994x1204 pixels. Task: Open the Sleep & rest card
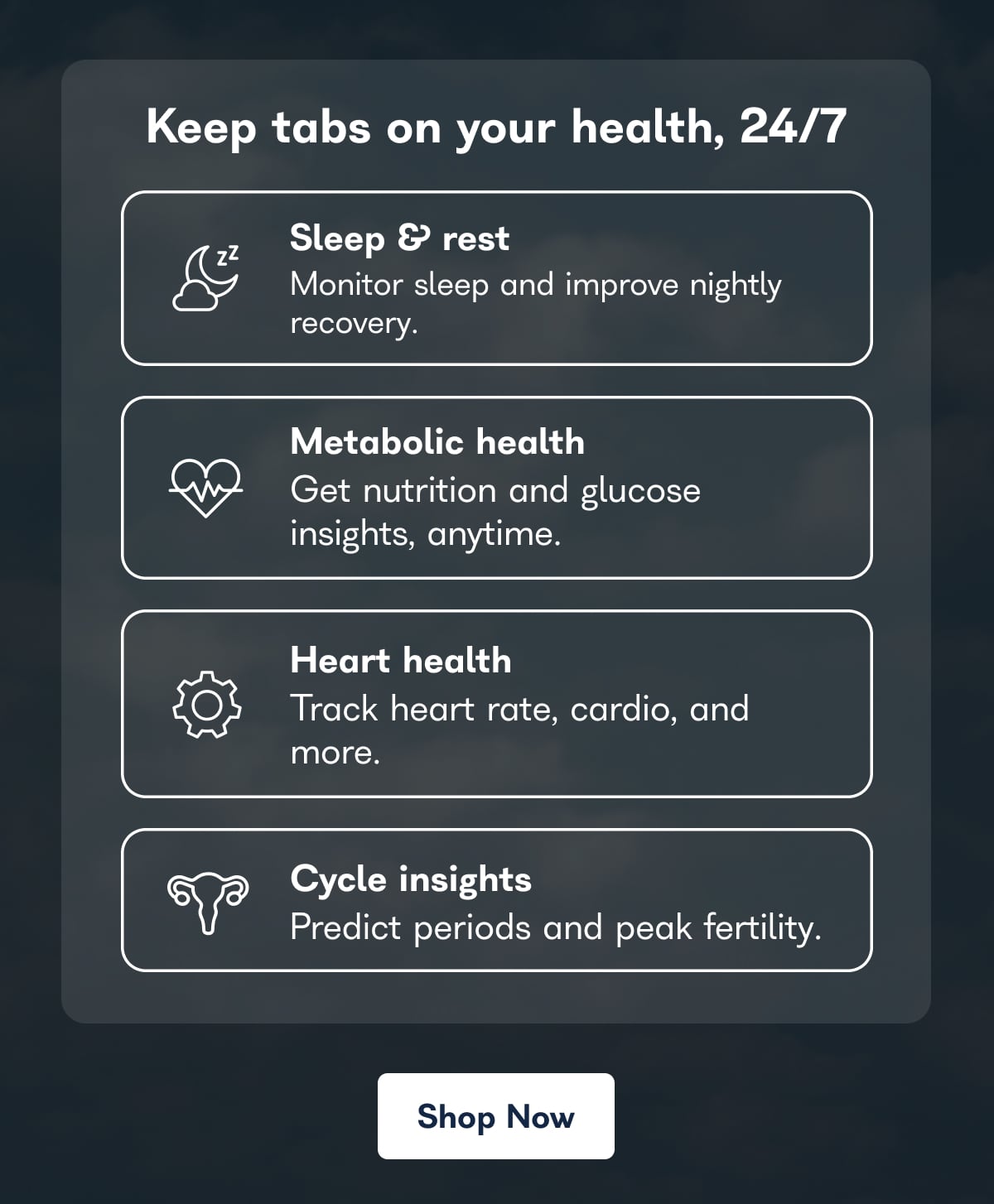[x=497, y=277]
